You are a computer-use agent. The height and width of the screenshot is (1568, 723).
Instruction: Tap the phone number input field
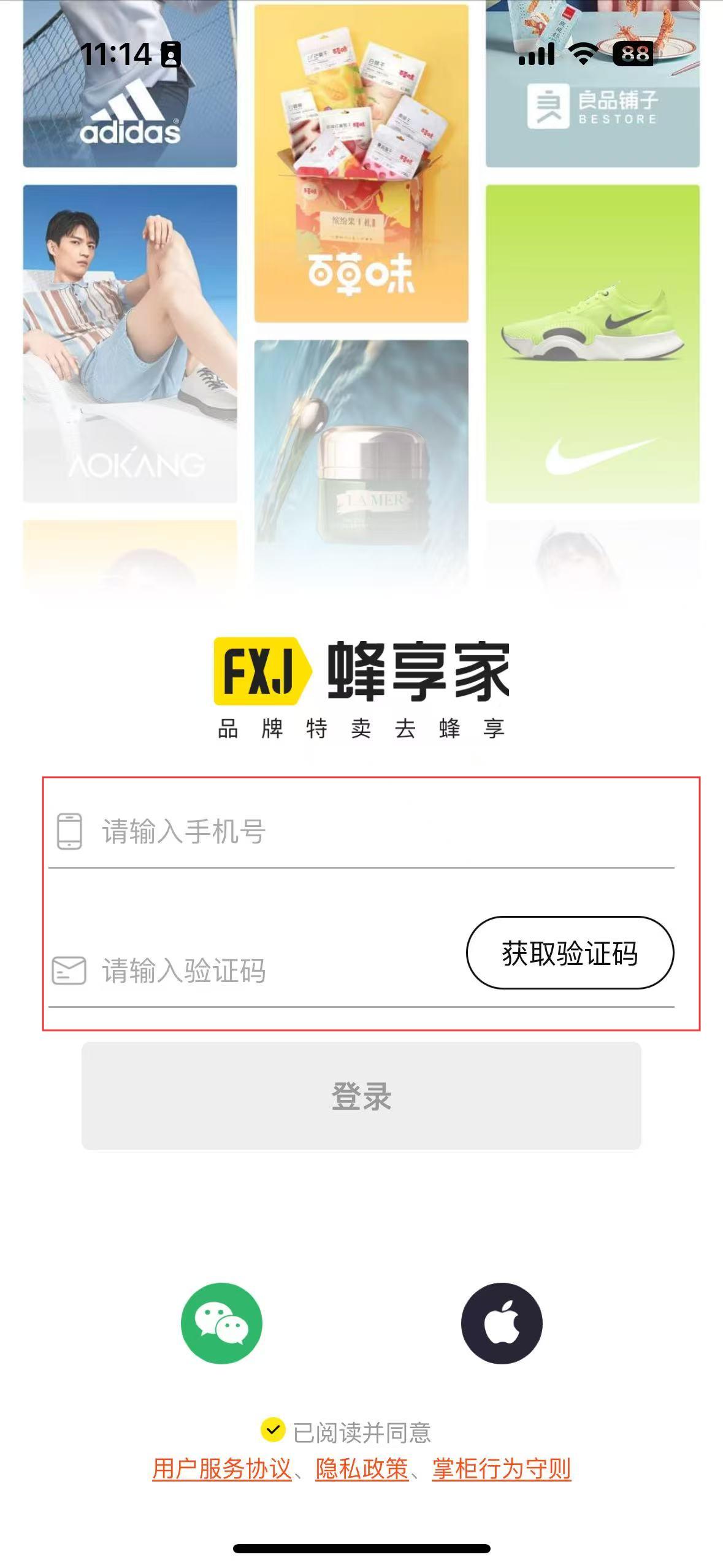pos(368,832)
